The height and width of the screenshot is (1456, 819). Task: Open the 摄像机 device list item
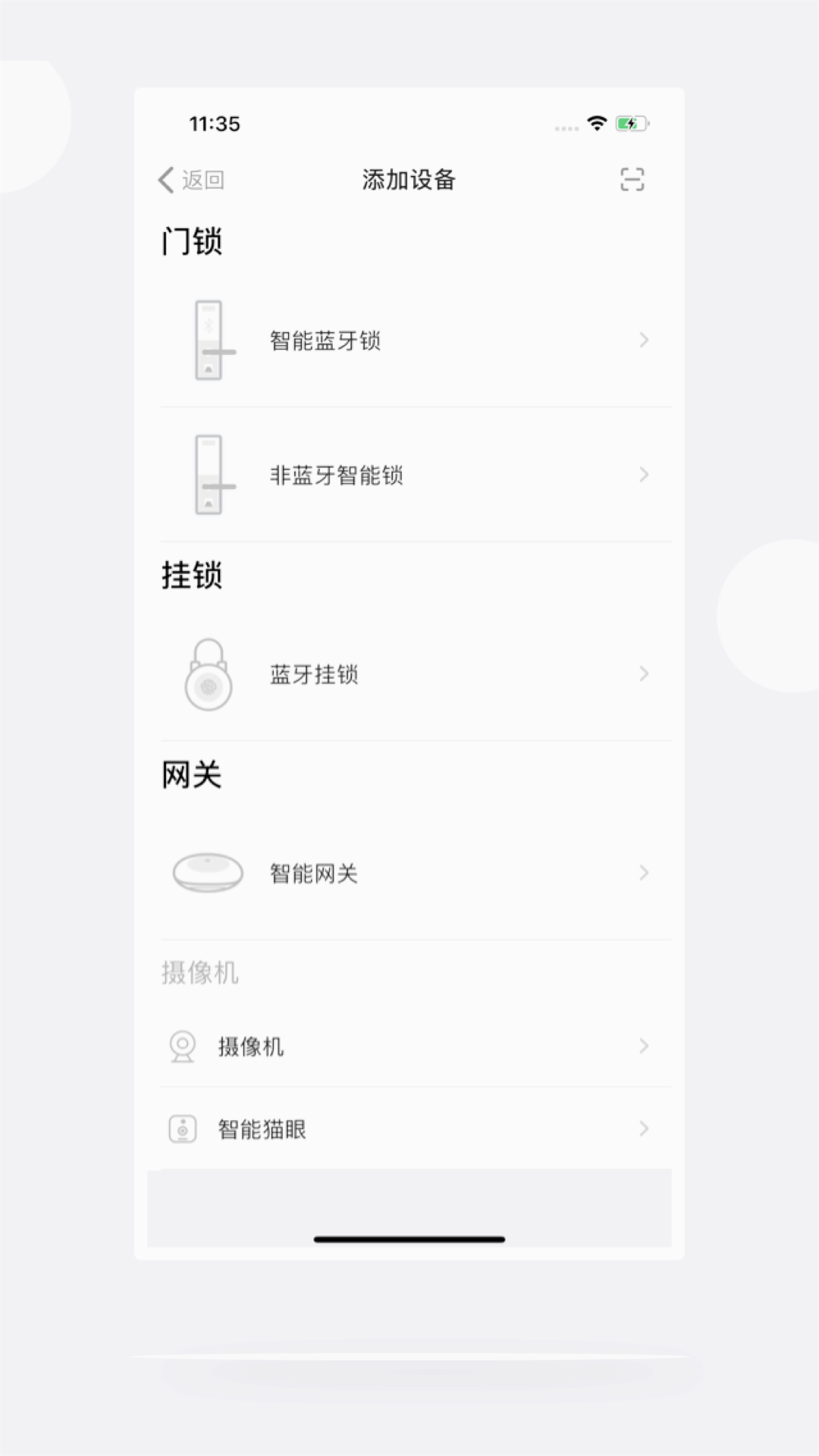pos(250,1046)
